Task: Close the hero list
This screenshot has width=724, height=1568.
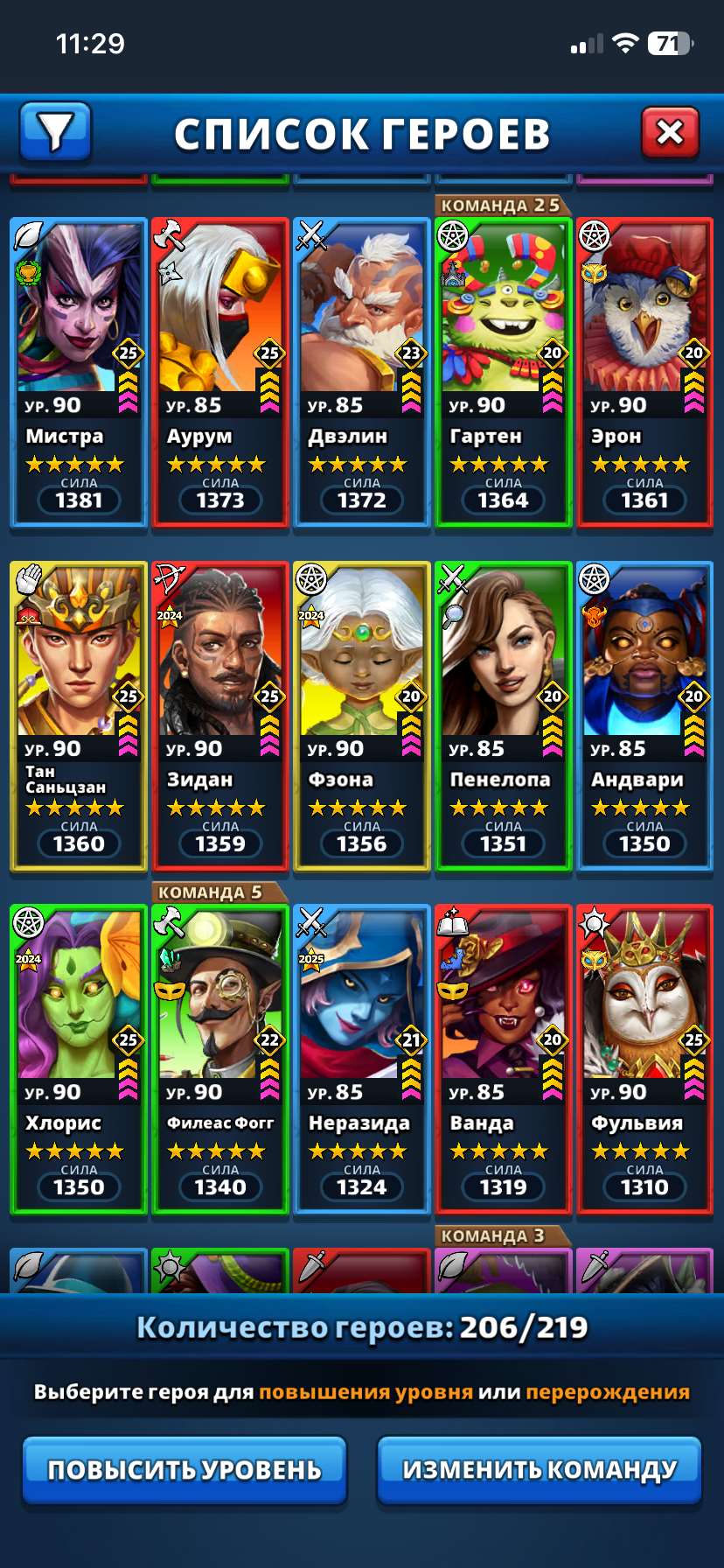Action: (x=670, y=132)
